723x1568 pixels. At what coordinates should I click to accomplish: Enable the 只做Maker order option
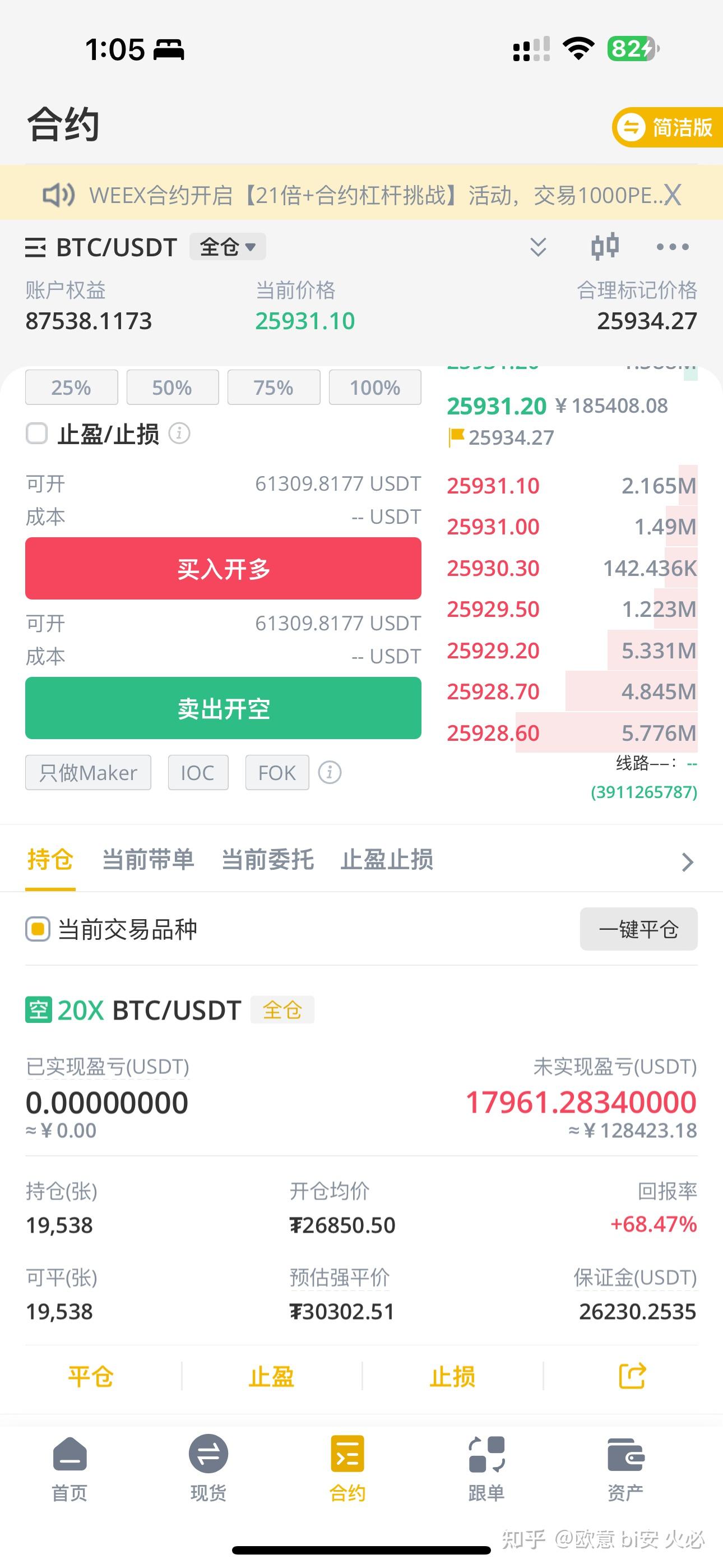pos(87,772)
